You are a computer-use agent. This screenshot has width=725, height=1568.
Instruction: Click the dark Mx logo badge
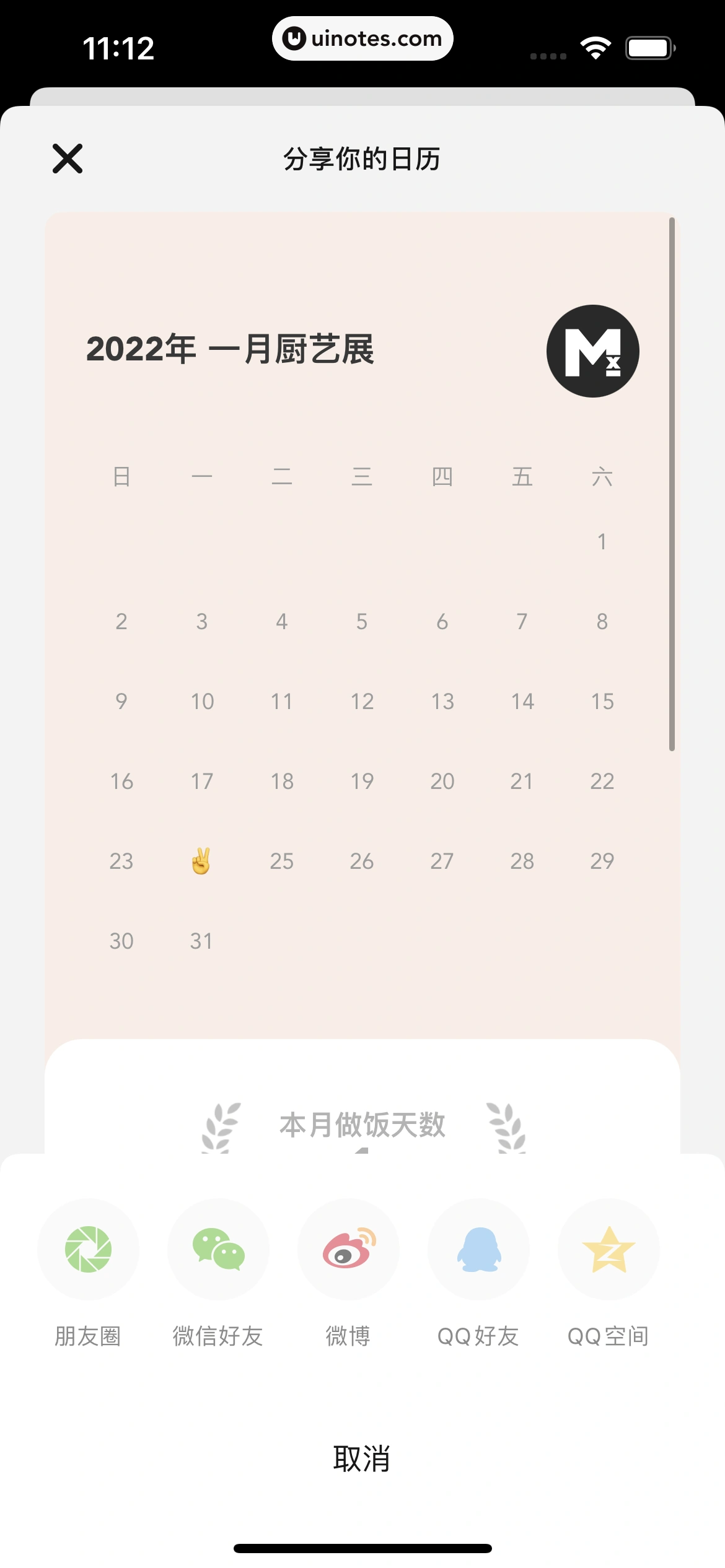592,350
